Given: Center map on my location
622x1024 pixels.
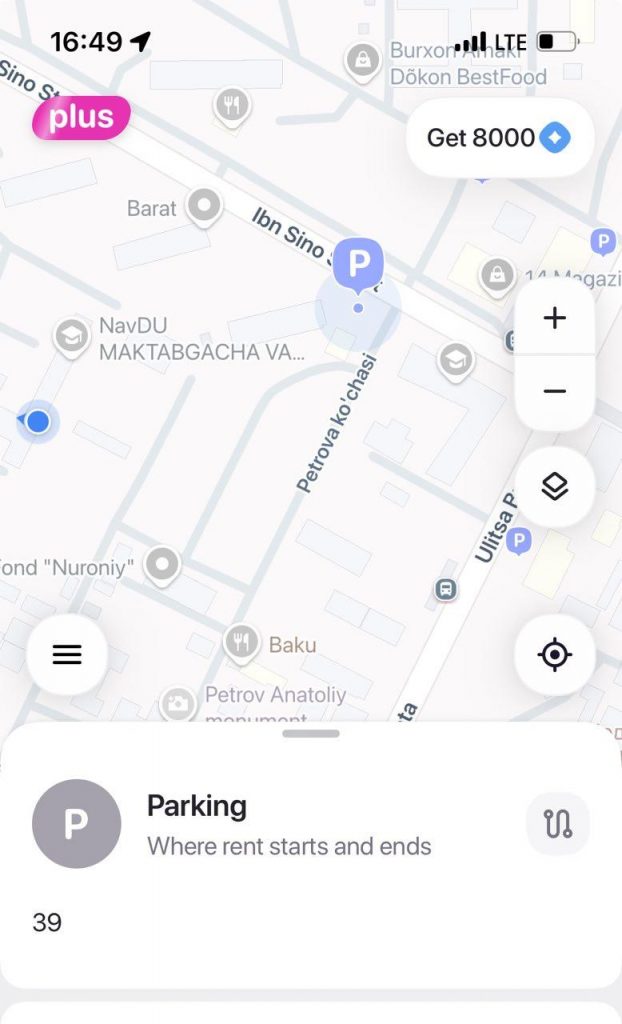Looking at the screenshot, I should (x=554, y=655).
